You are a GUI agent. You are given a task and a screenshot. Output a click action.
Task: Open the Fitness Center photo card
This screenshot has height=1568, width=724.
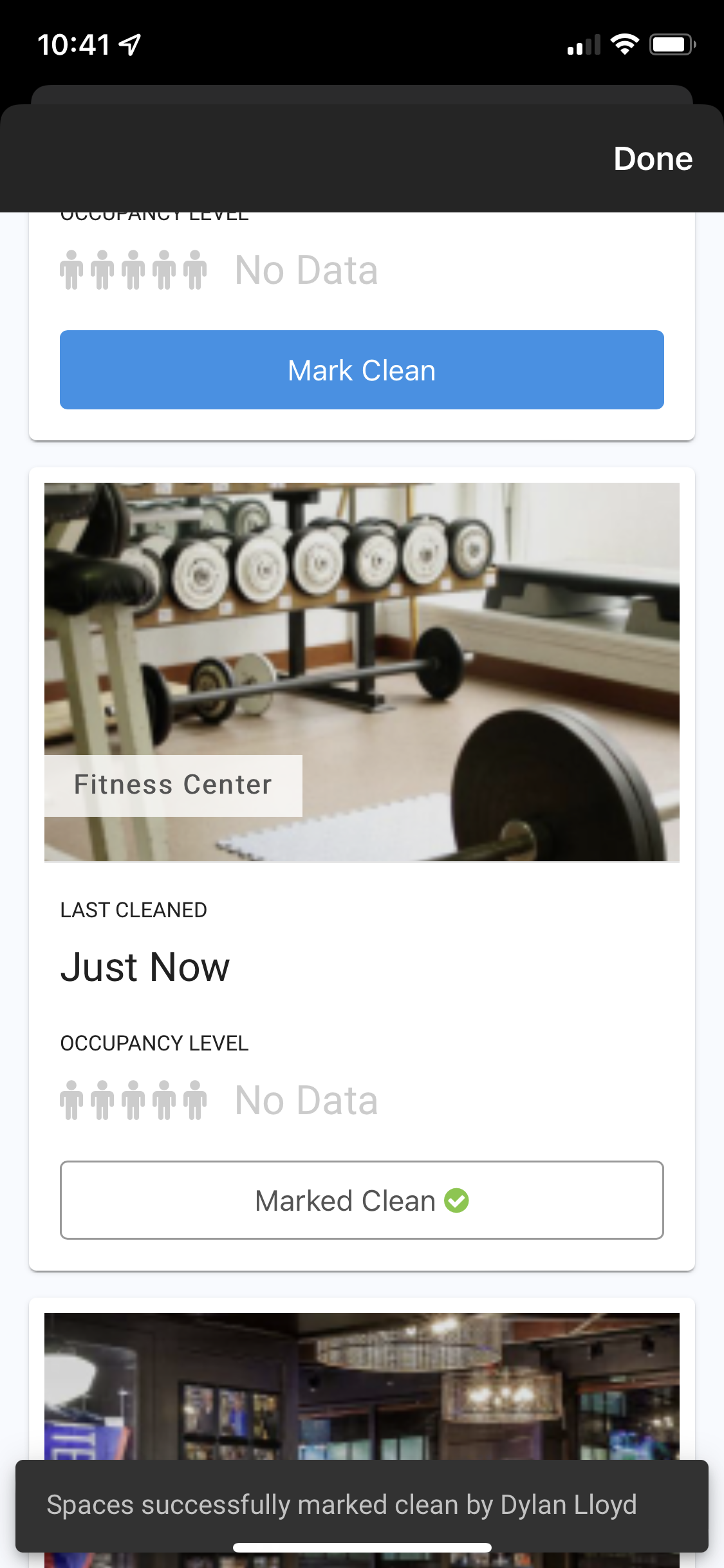click(362, 671)
